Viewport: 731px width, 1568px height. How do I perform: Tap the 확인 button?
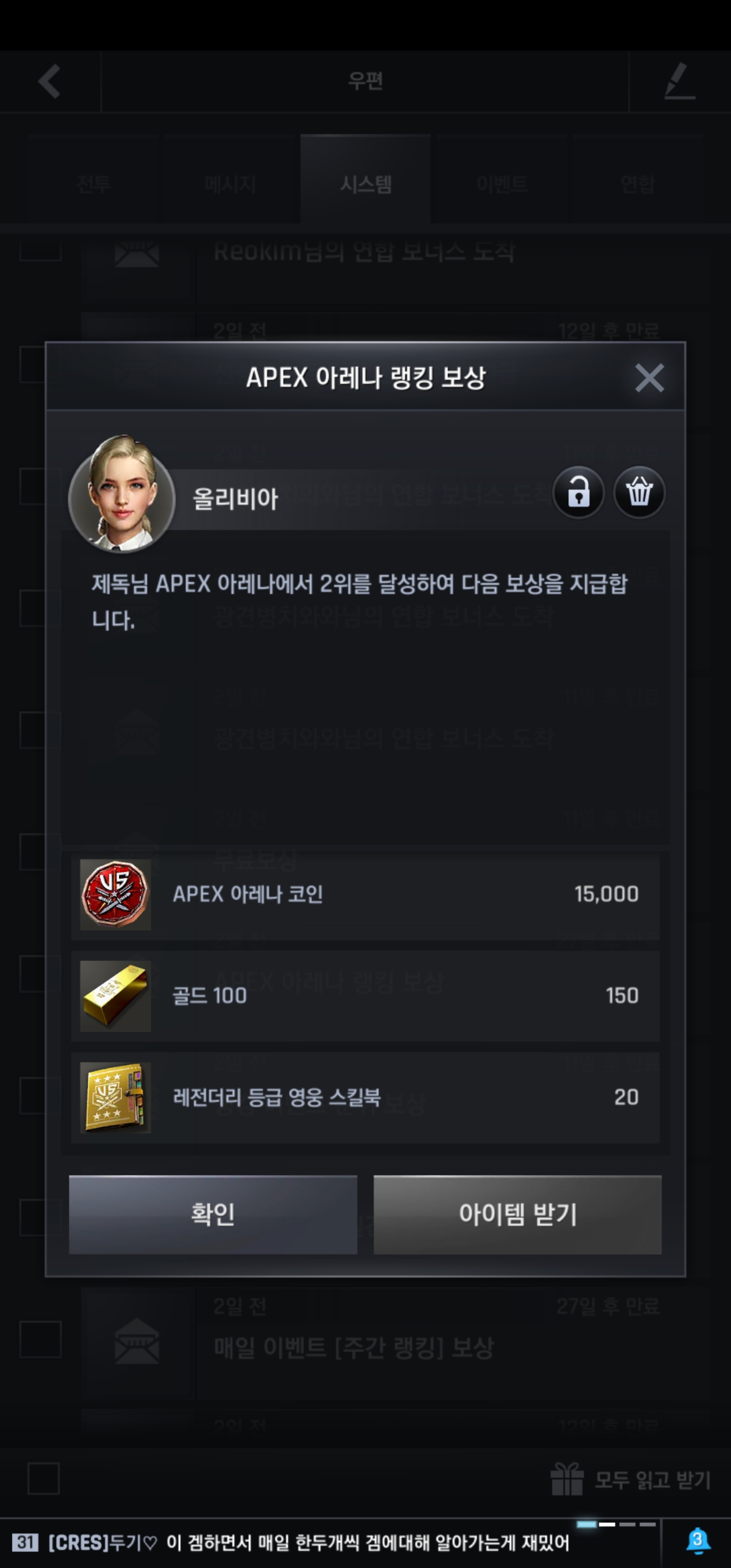coord(212,1215)
